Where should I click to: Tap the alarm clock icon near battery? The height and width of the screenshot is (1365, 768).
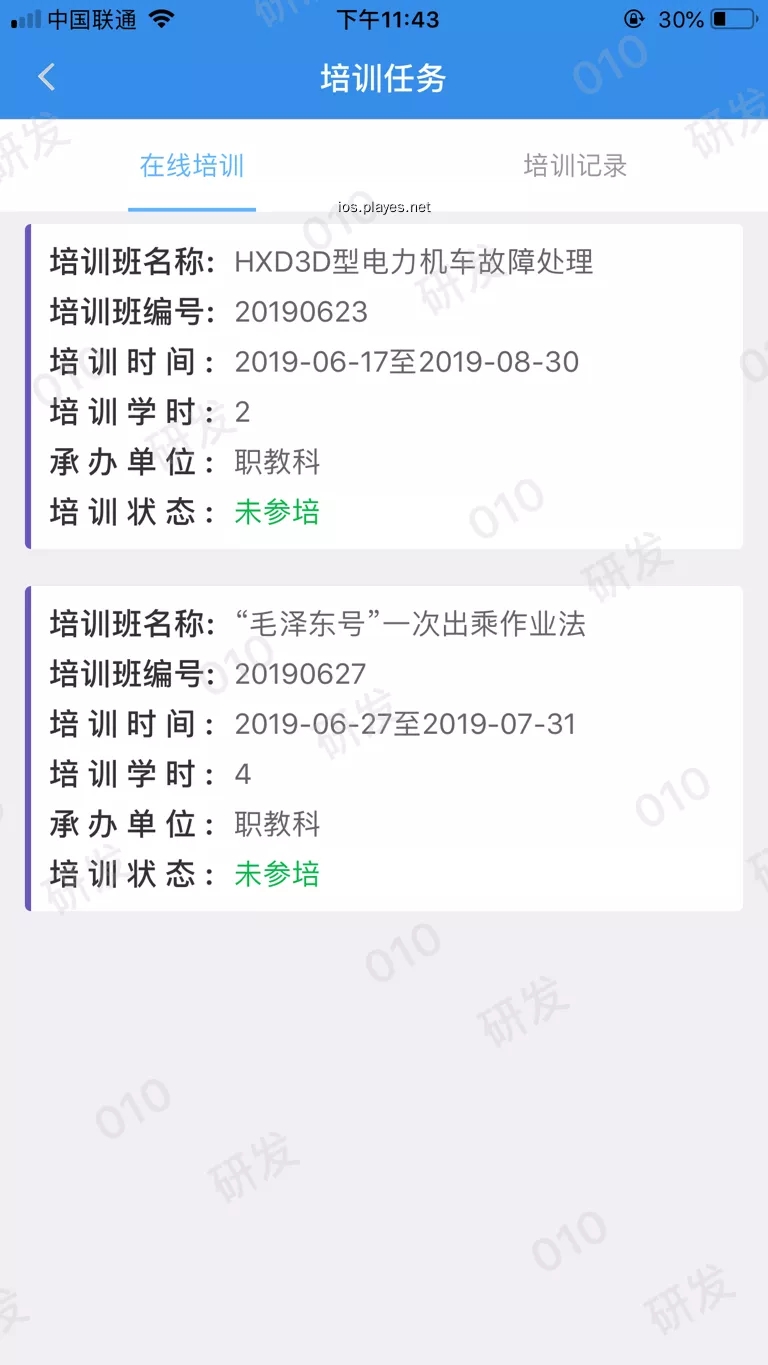[633, 17]
